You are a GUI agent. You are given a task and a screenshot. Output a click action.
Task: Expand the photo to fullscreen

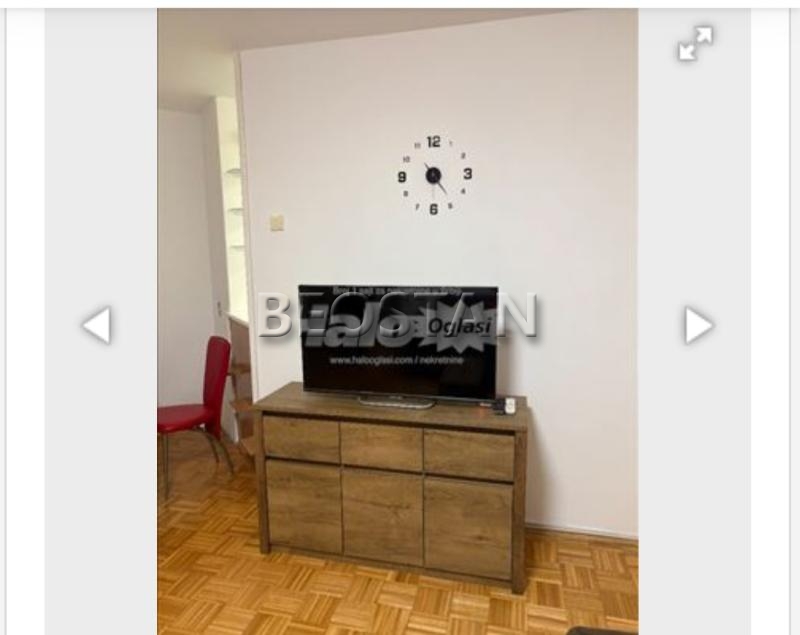tap(695, 44)
